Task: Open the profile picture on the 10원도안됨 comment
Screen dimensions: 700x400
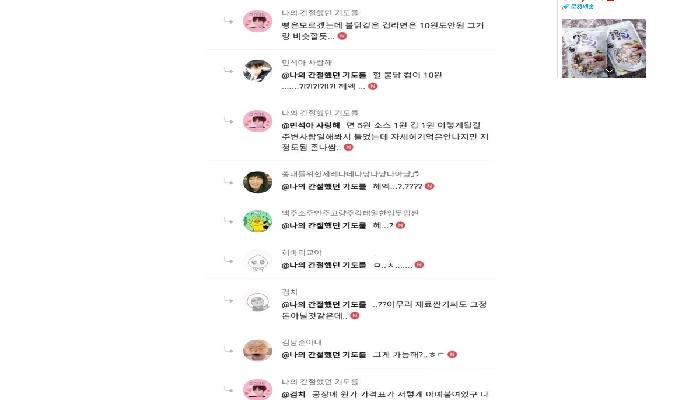Action: (258, 21)
